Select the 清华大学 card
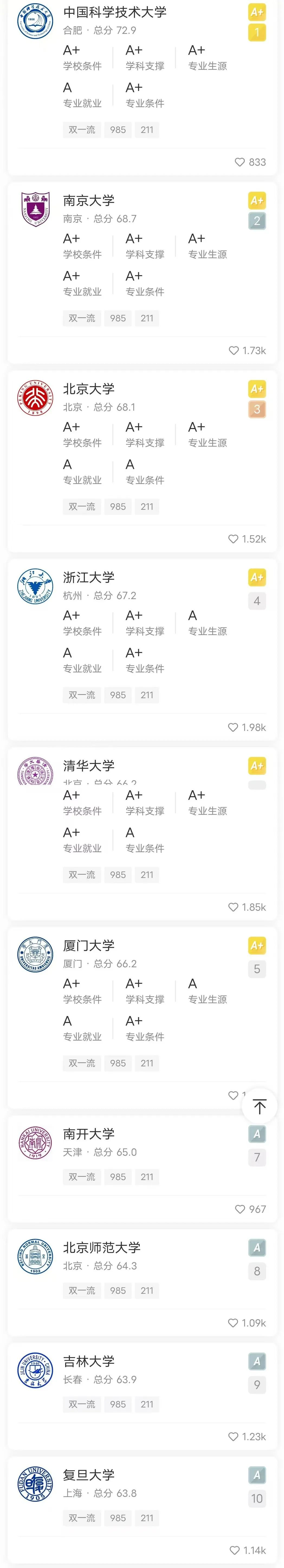 tap(89, 766)
